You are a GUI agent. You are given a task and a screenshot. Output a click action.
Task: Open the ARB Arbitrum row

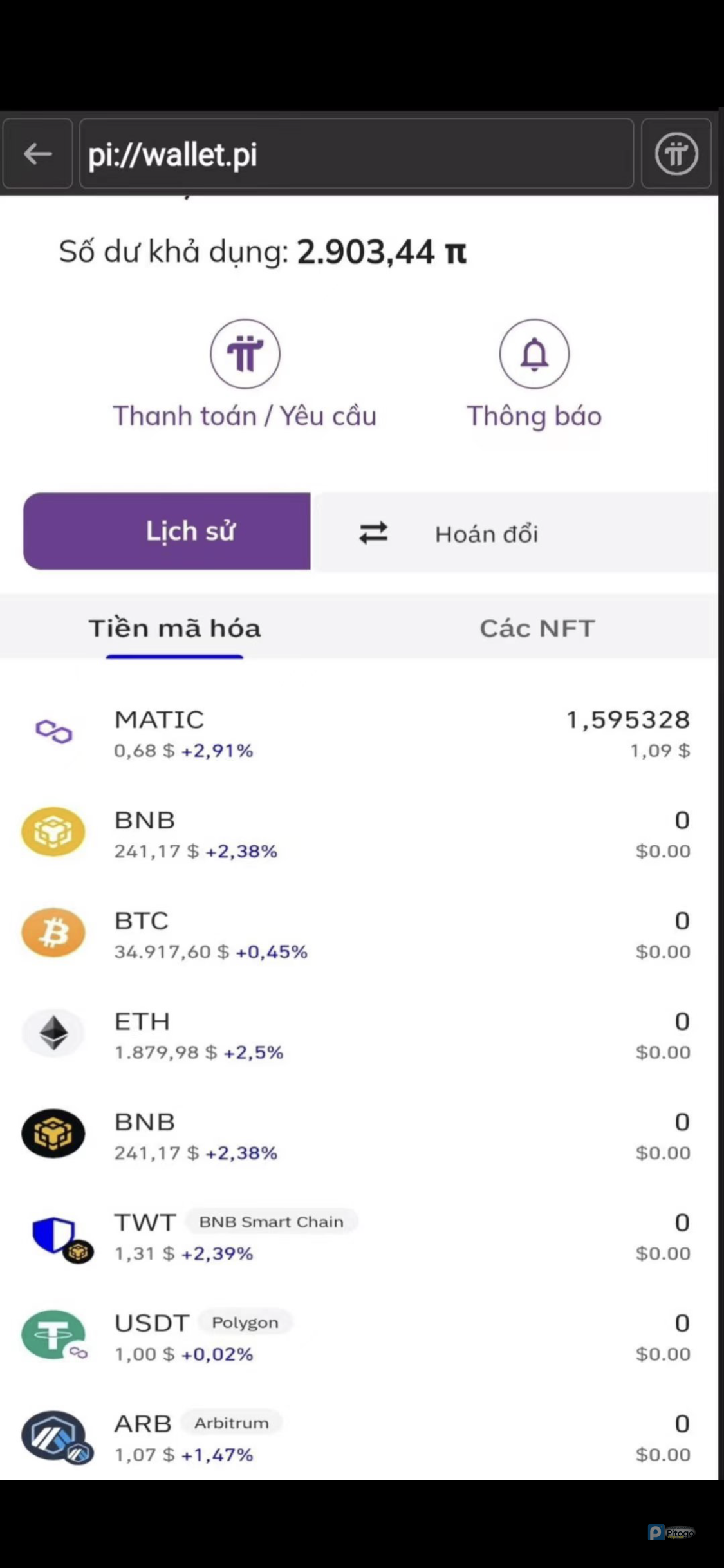click(x=358, y=1437)
